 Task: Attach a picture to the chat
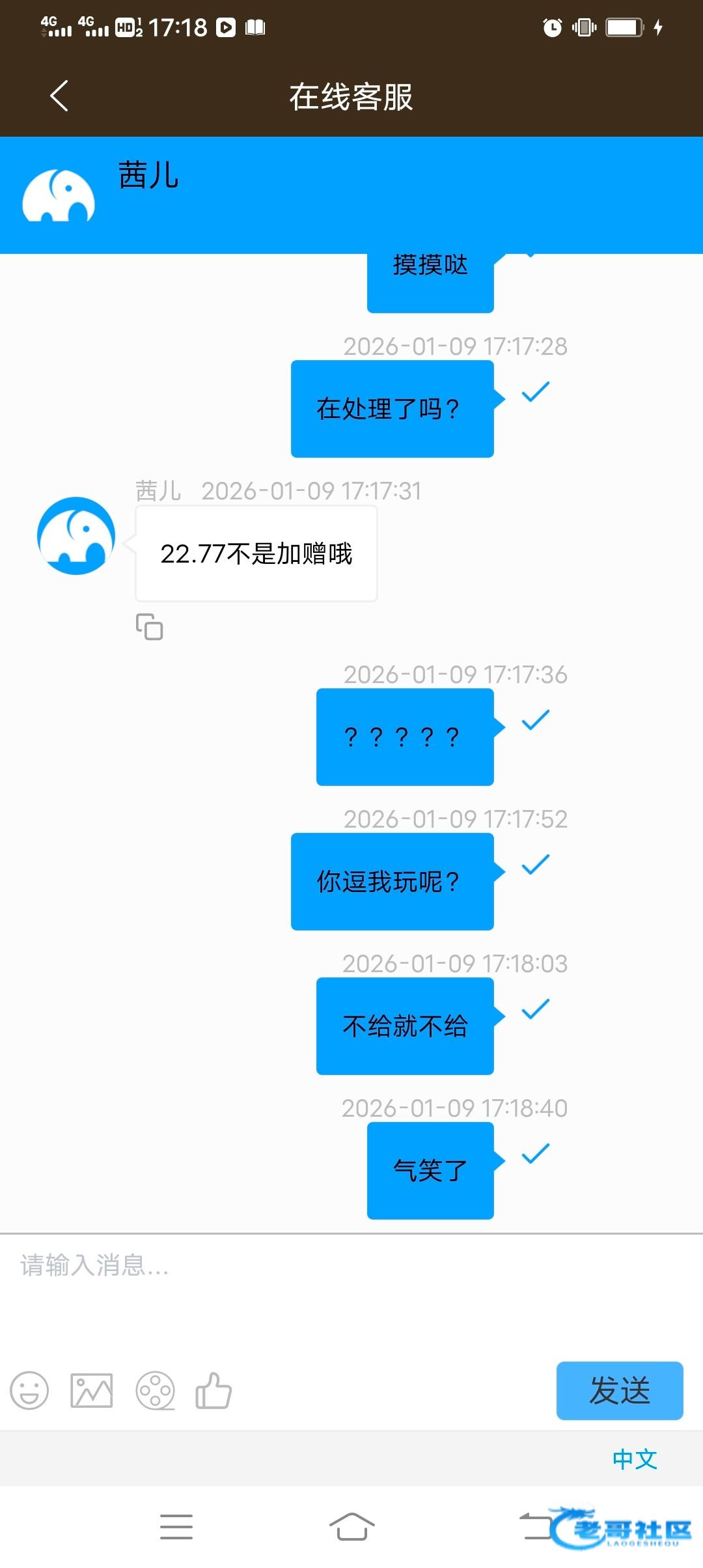pyautogui.click(x=91, y=1391)
